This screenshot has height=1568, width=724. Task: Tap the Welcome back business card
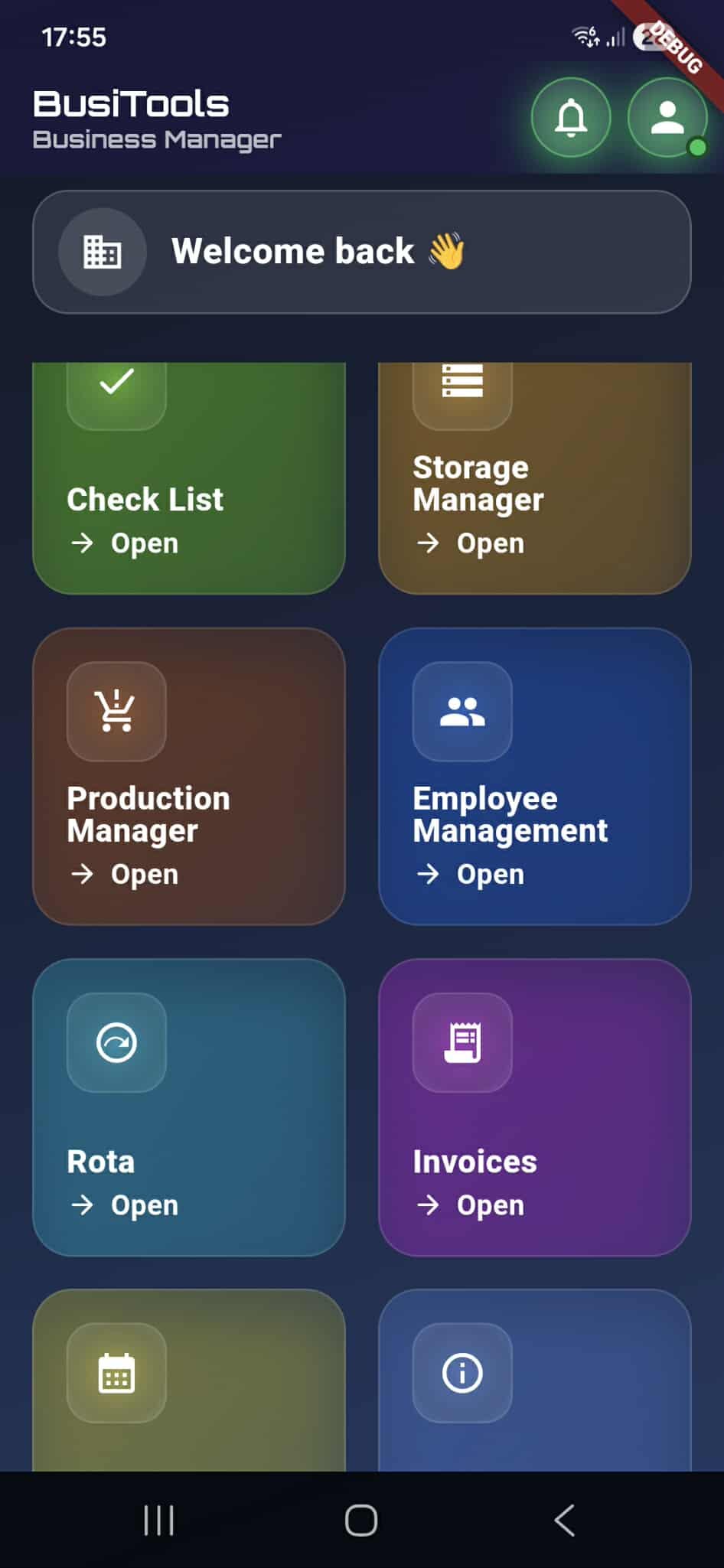[361, 252]
